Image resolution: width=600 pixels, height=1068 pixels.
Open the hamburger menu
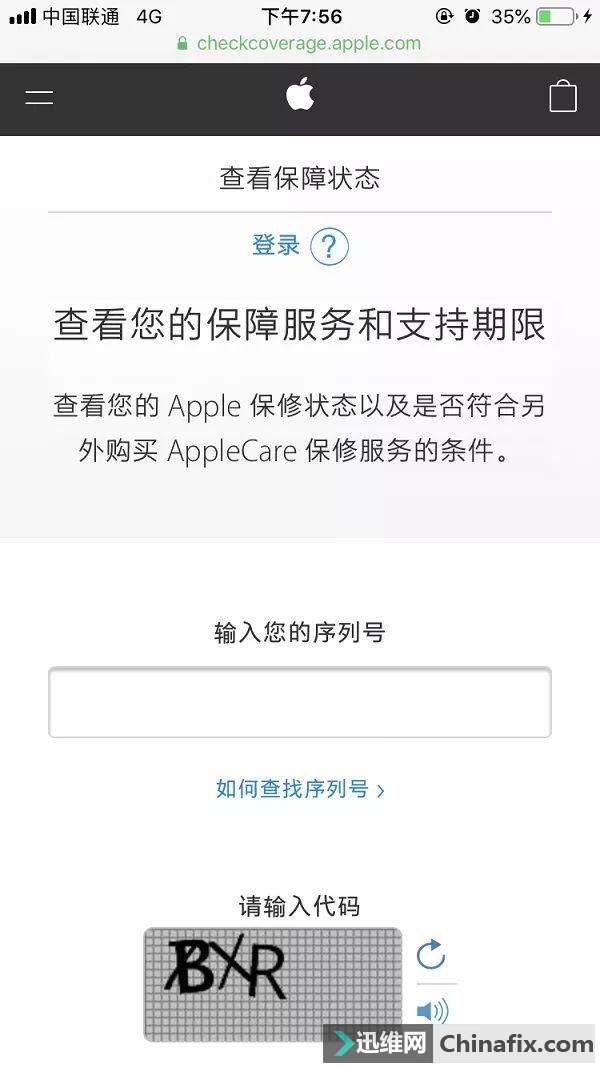(x=39, y=97)
